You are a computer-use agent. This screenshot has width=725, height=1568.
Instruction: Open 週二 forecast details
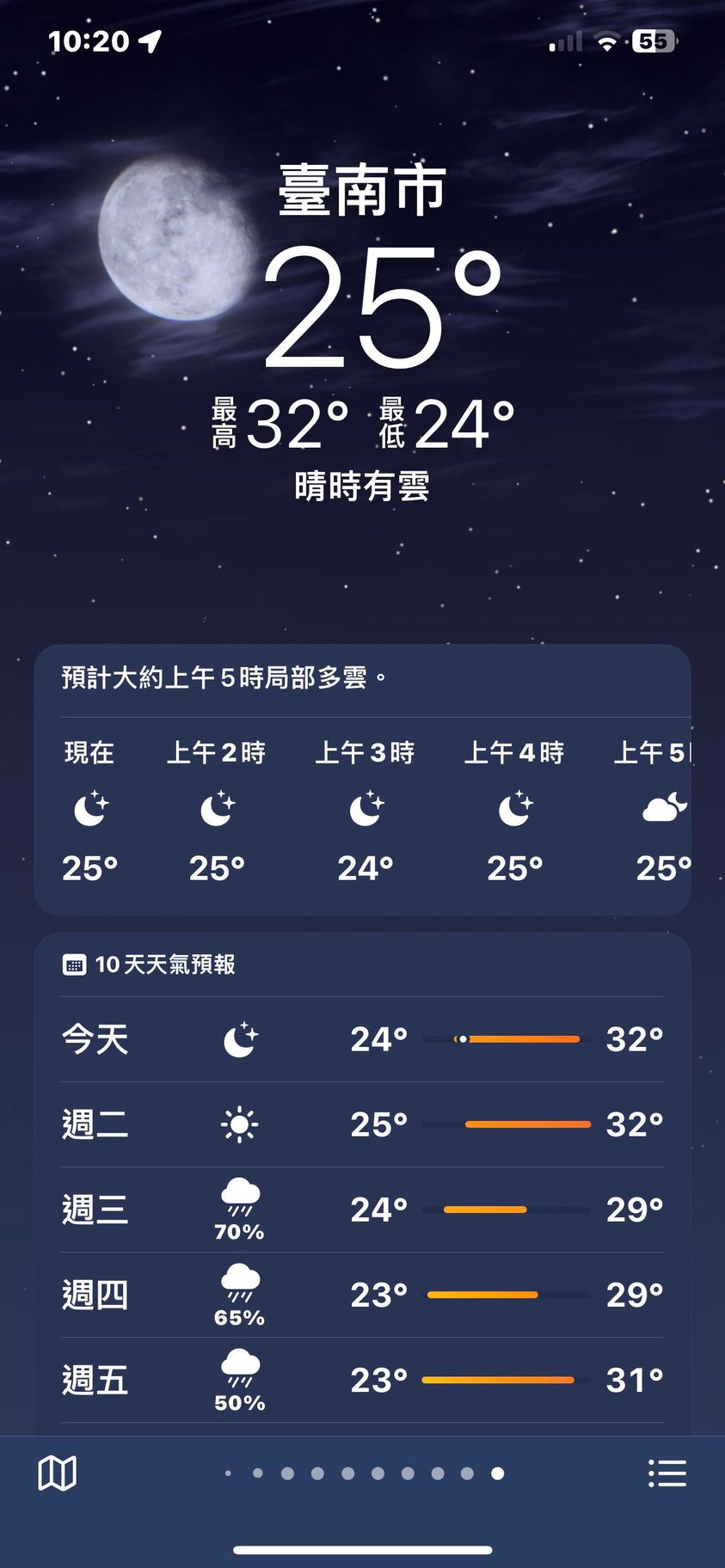362,1124
